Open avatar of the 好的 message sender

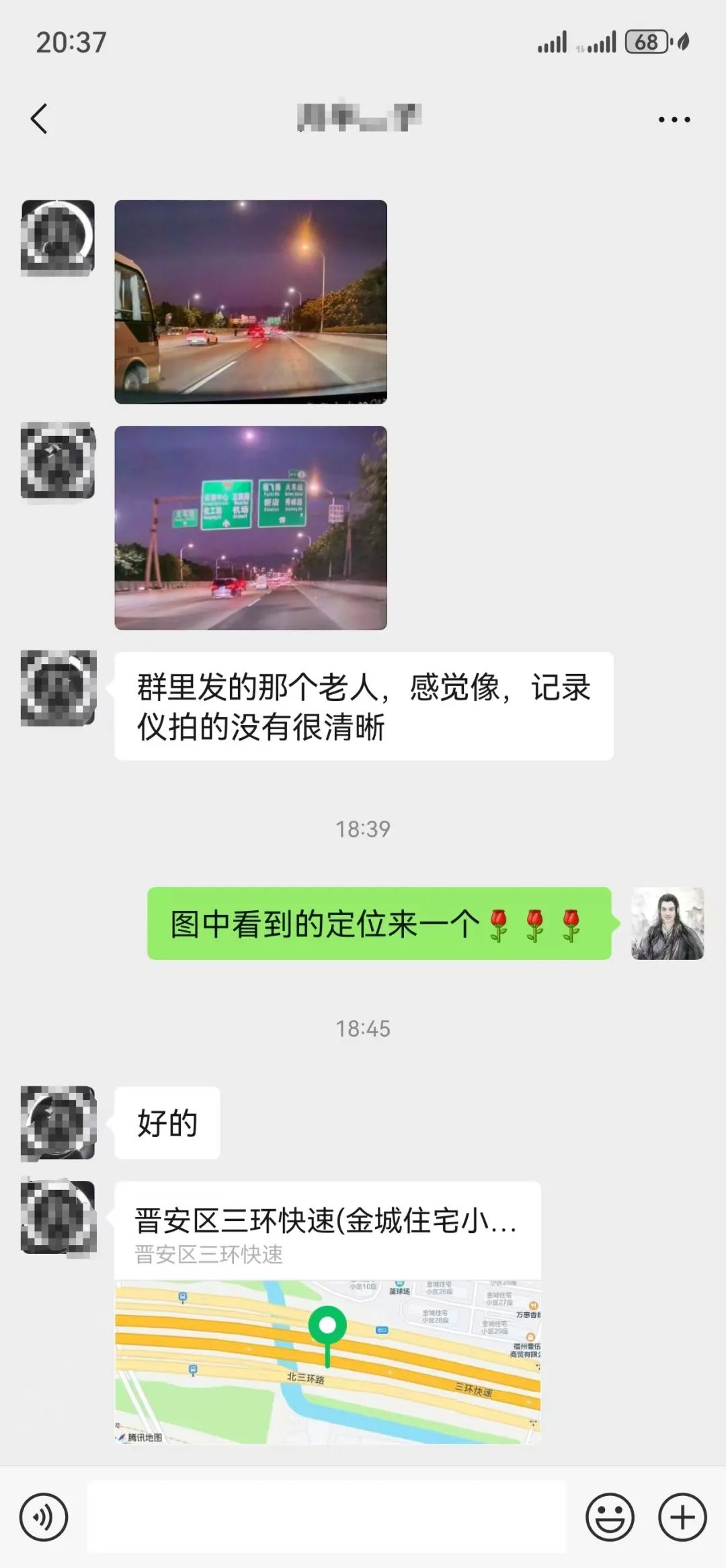(x=58, y=1122)
